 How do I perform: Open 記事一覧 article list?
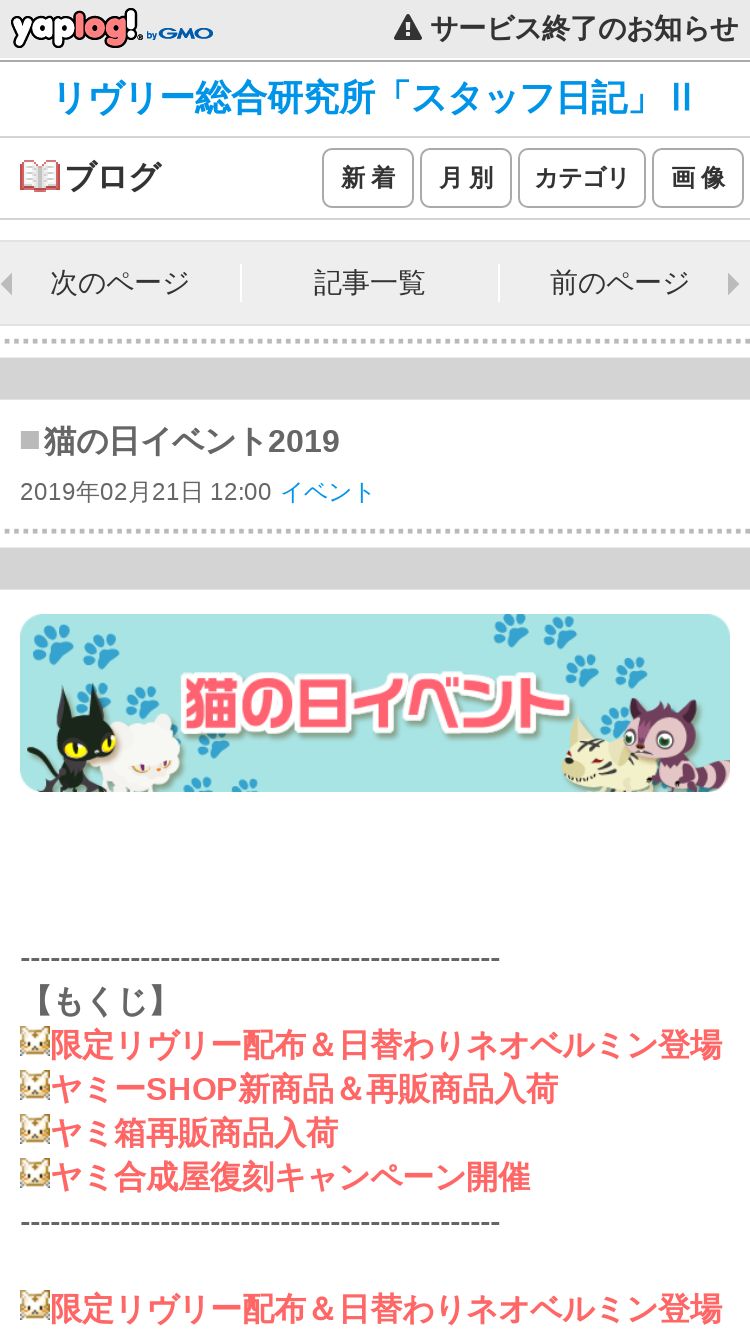tap(370, 283)
